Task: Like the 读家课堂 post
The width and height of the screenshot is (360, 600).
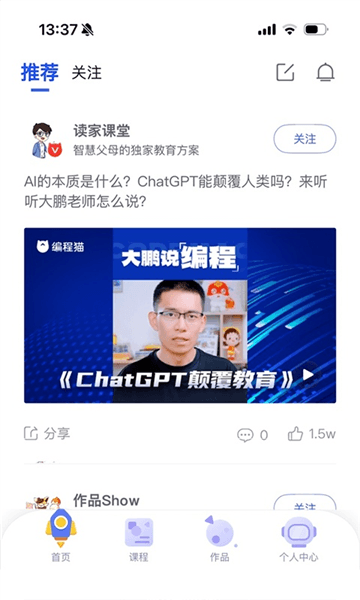Action: tap(311, 434)
